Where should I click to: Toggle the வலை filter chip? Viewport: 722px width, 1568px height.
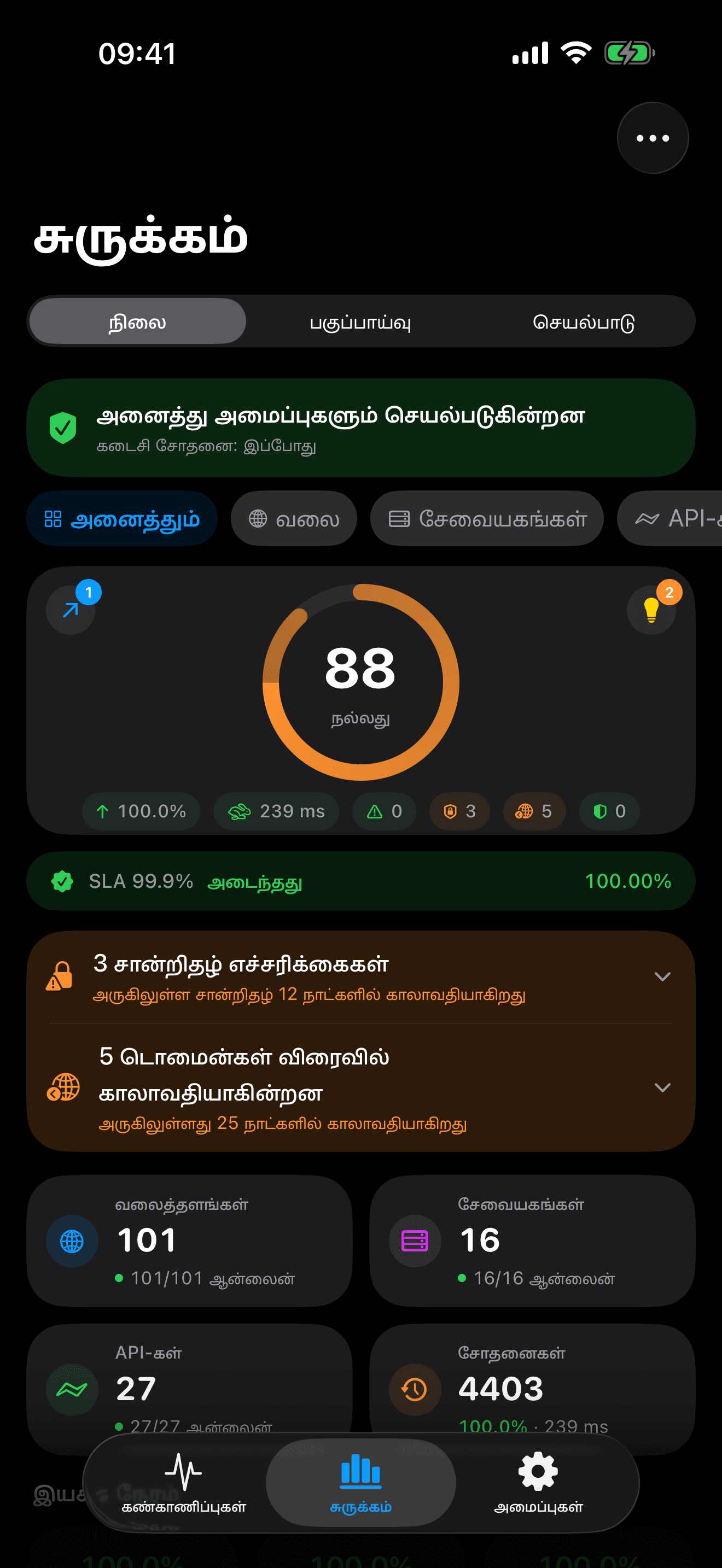point(293,518)
